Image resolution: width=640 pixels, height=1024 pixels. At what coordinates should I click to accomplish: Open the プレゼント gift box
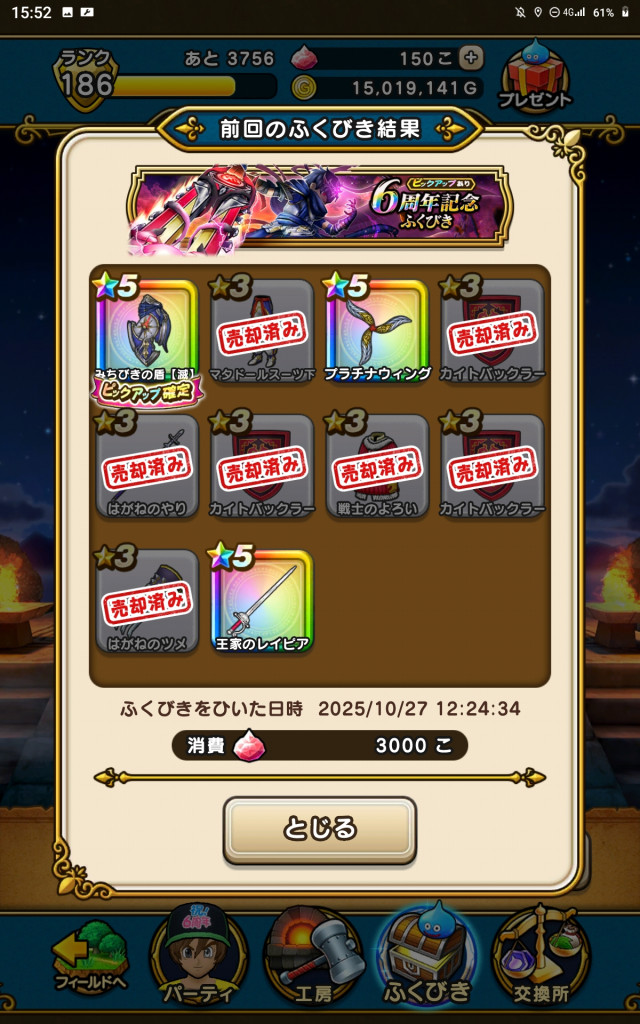pyautogui.click(x=535, y=77)
